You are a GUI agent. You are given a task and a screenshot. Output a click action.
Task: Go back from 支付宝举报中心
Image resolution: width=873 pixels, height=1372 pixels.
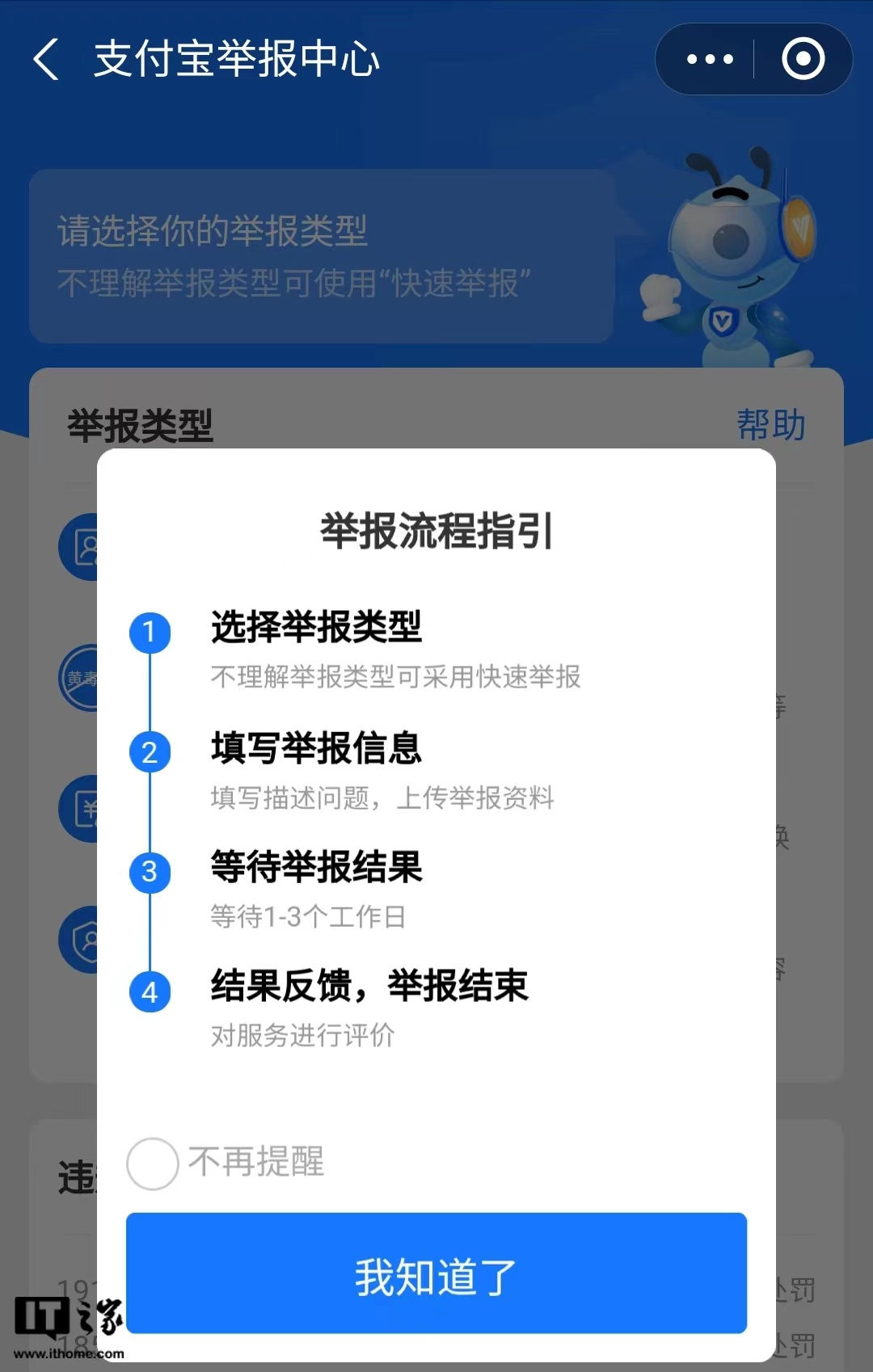pyautogui.click(x=47, y=60)
